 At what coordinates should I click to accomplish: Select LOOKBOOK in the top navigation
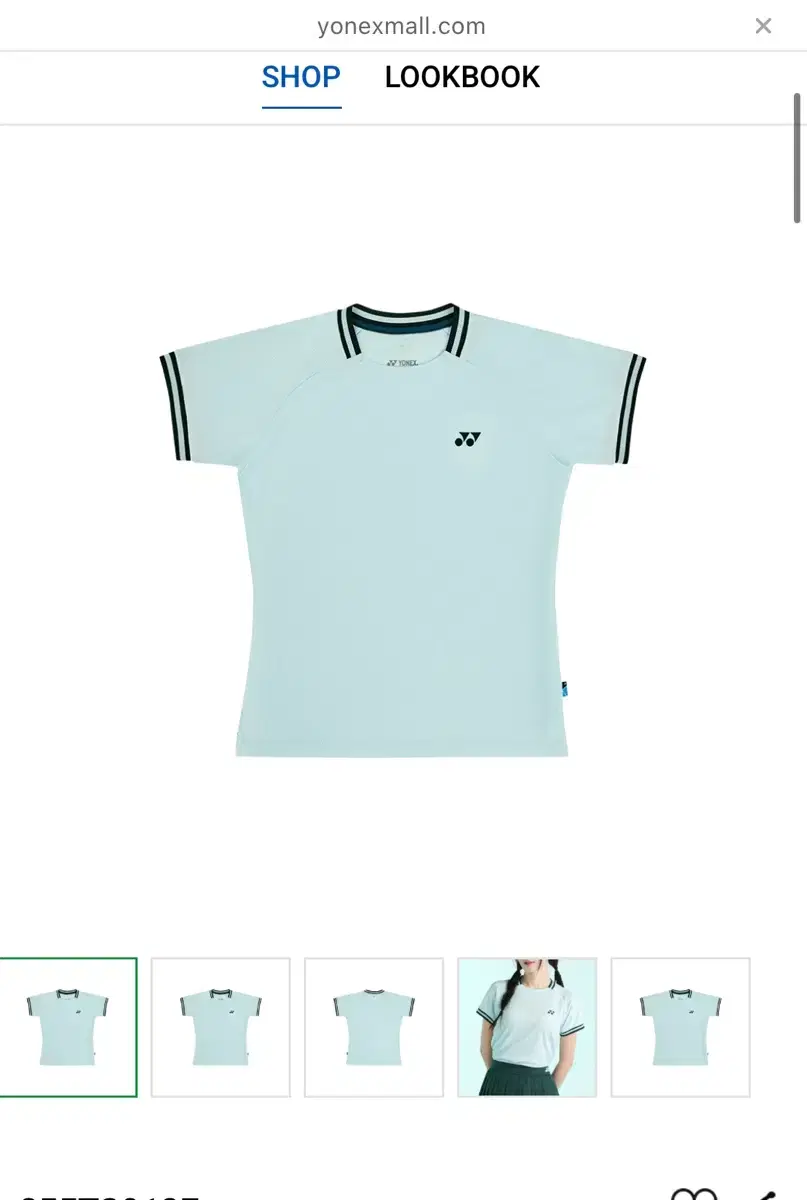[x=462, y=77]
